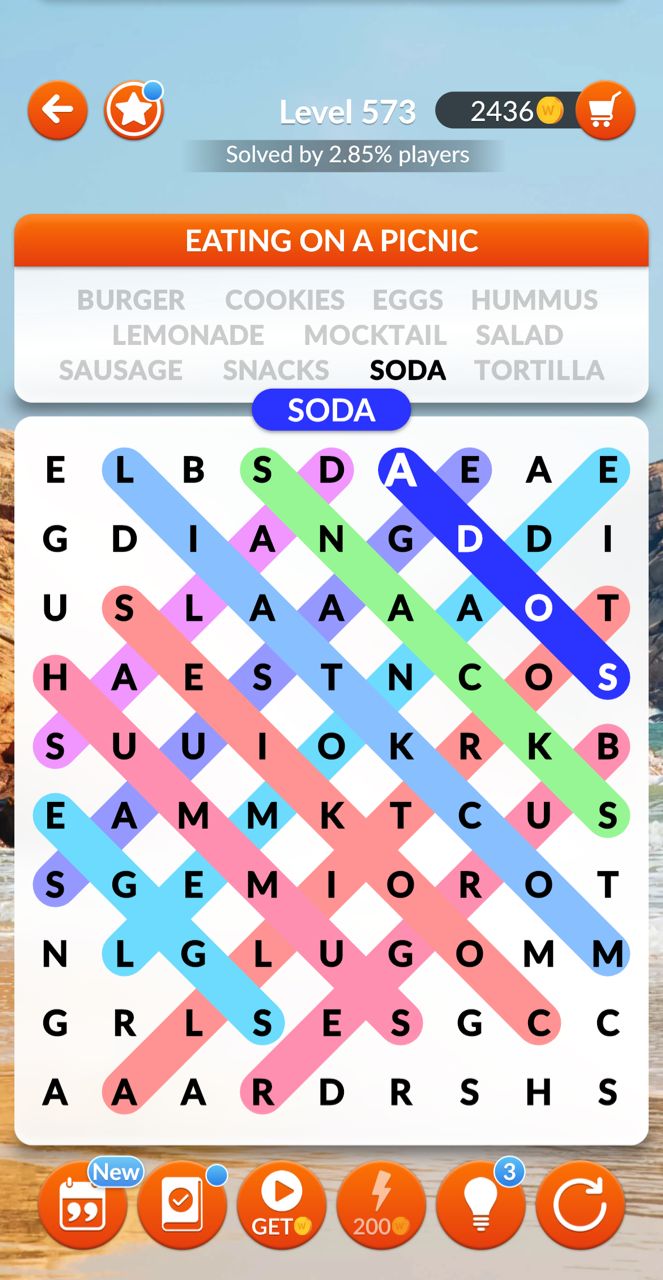Watch video to get coins
663x1280 pixels.
[x=281, y=1205]
